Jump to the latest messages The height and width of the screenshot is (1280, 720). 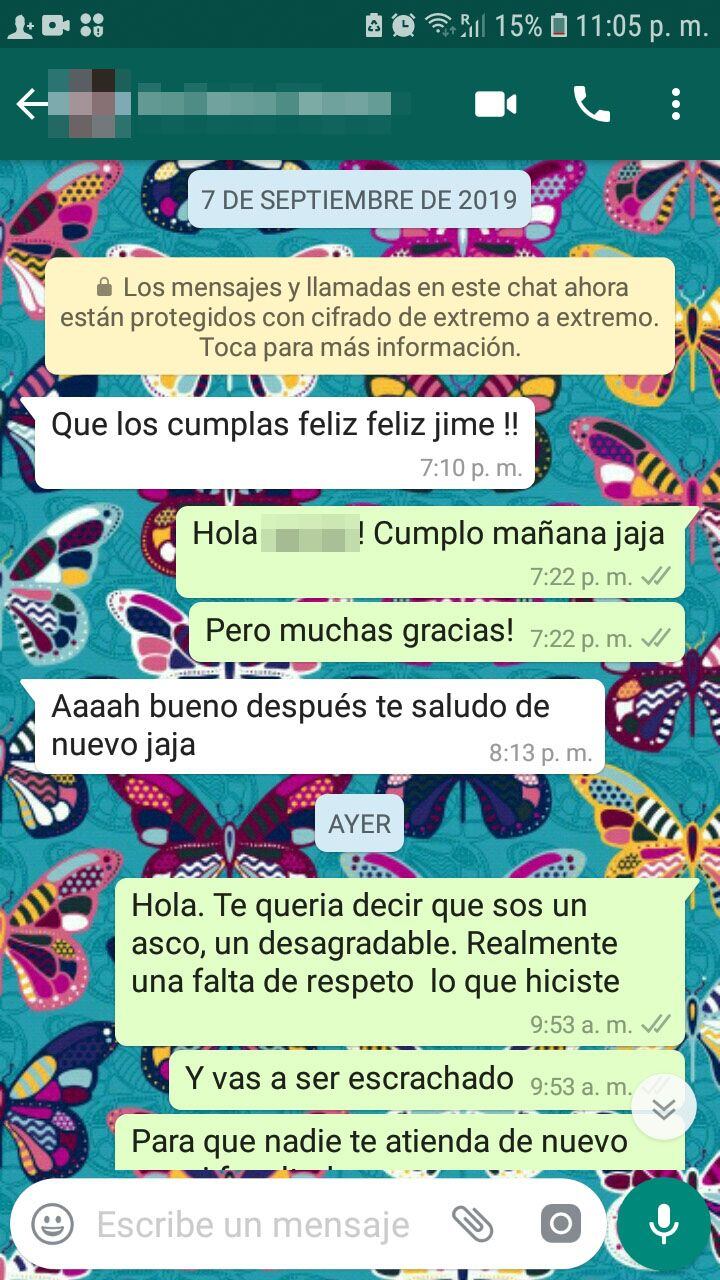[664, 1107]
